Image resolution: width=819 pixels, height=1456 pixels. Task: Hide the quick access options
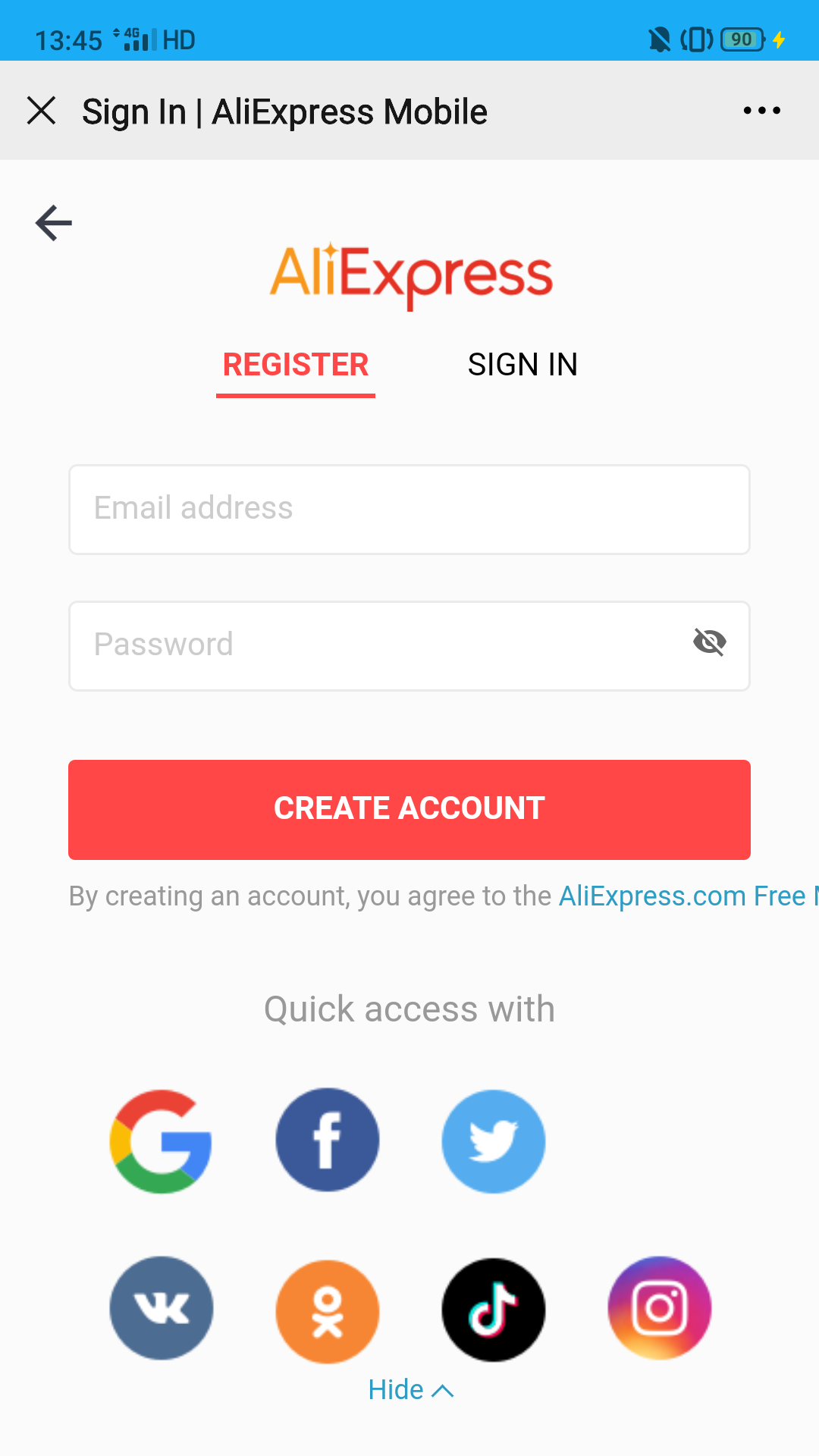[410, 1390]
